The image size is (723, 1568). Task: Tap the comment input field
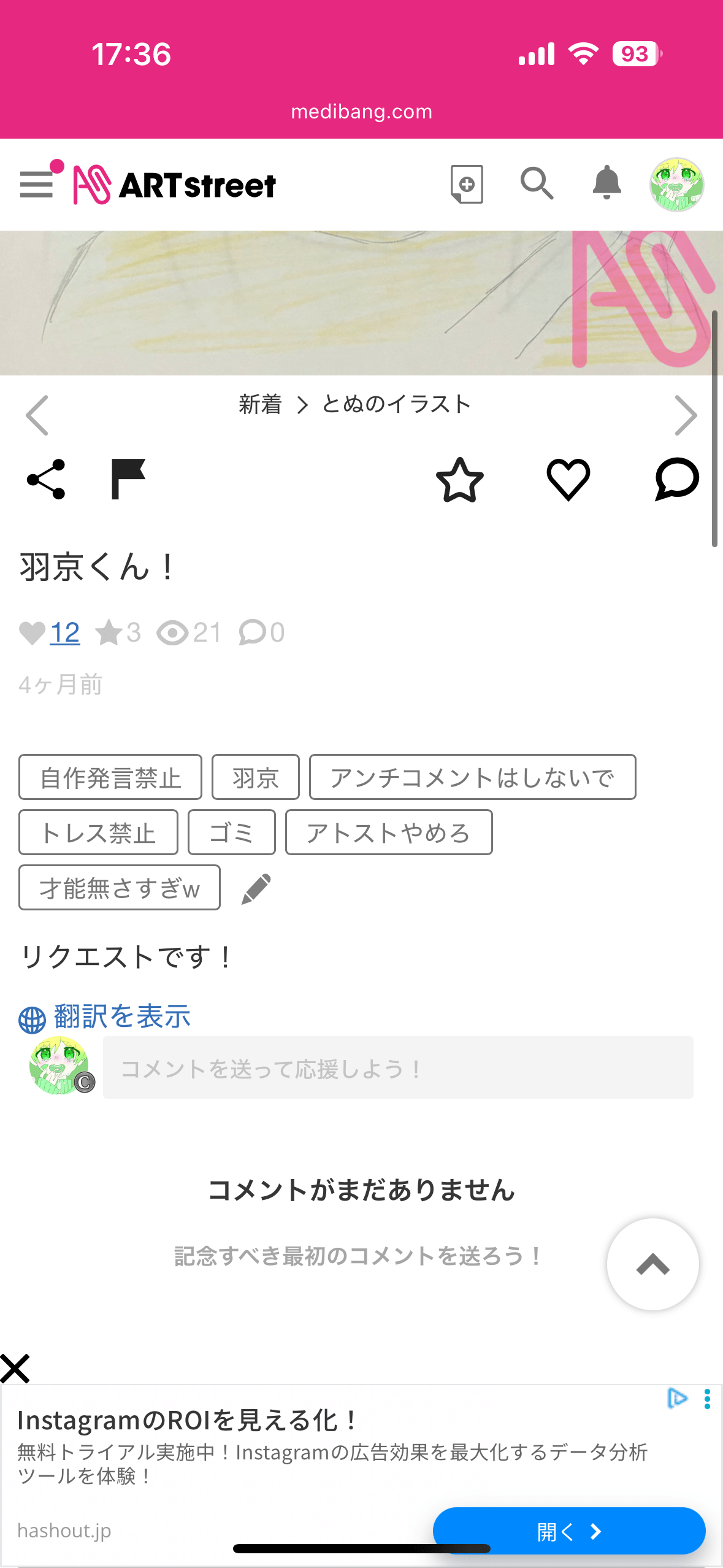click(x=397, y=1068)
